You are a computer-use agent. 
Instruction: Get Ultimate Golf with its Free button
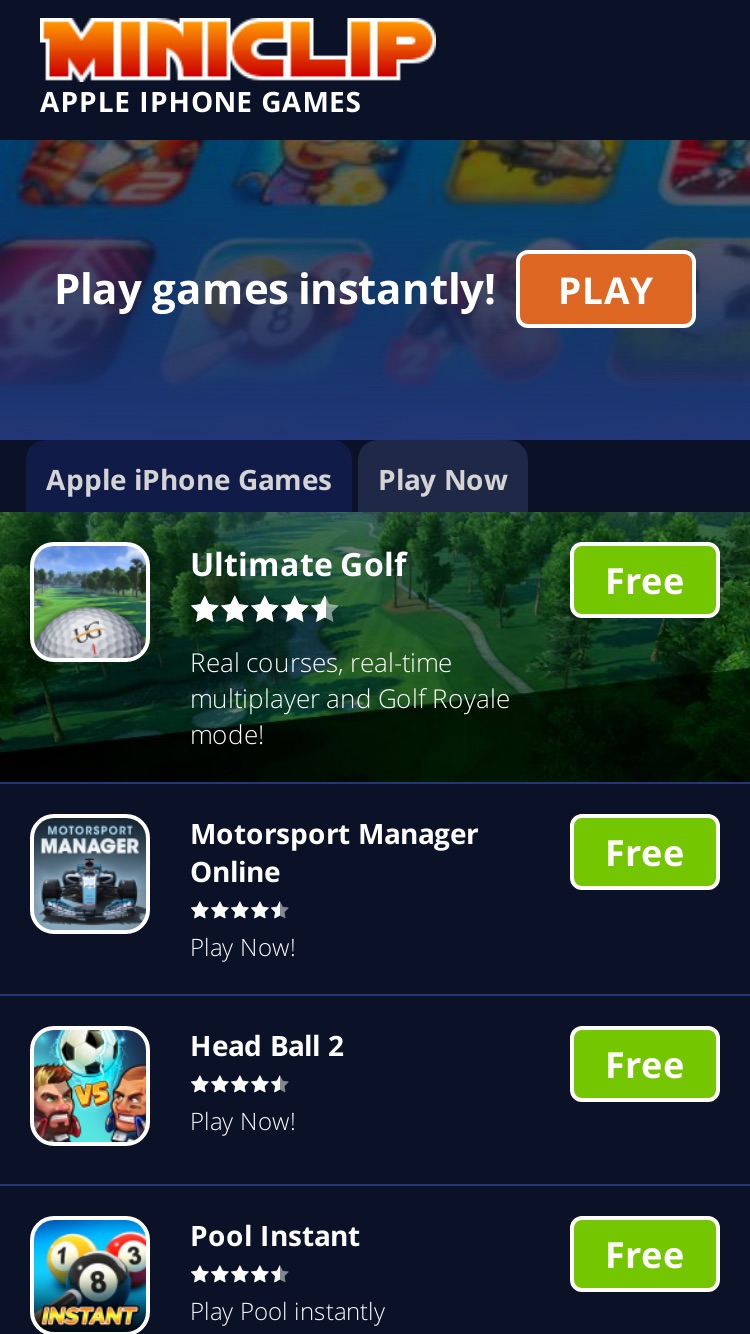645,580
